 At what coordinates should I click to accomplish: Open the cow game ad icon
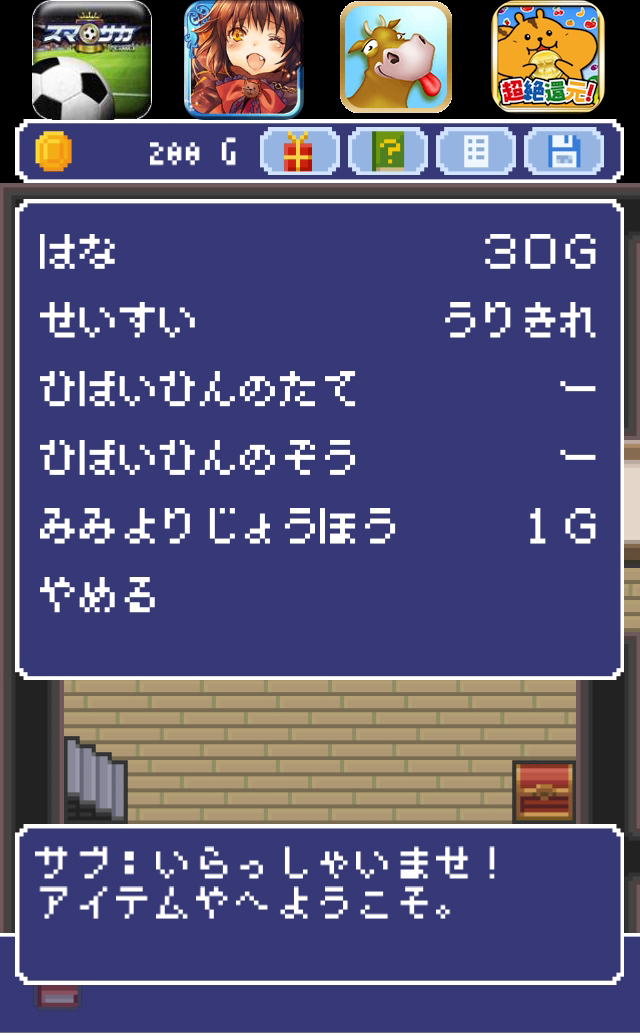click(x=396, y=57)
